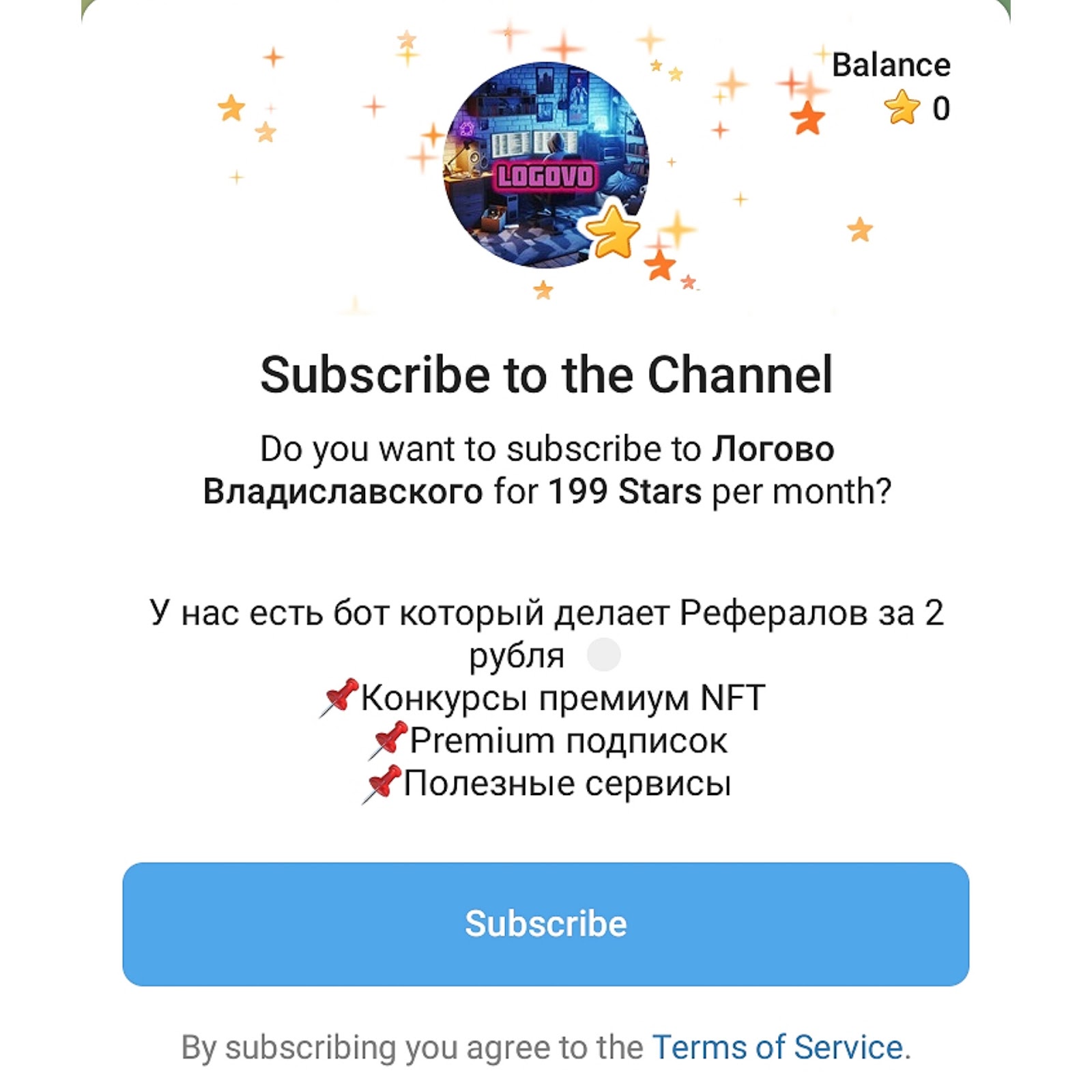This screenshot has height=1092, width=1092.
Task: Subscribe to the channel for 199 Stars
Action: coord(545,923)
